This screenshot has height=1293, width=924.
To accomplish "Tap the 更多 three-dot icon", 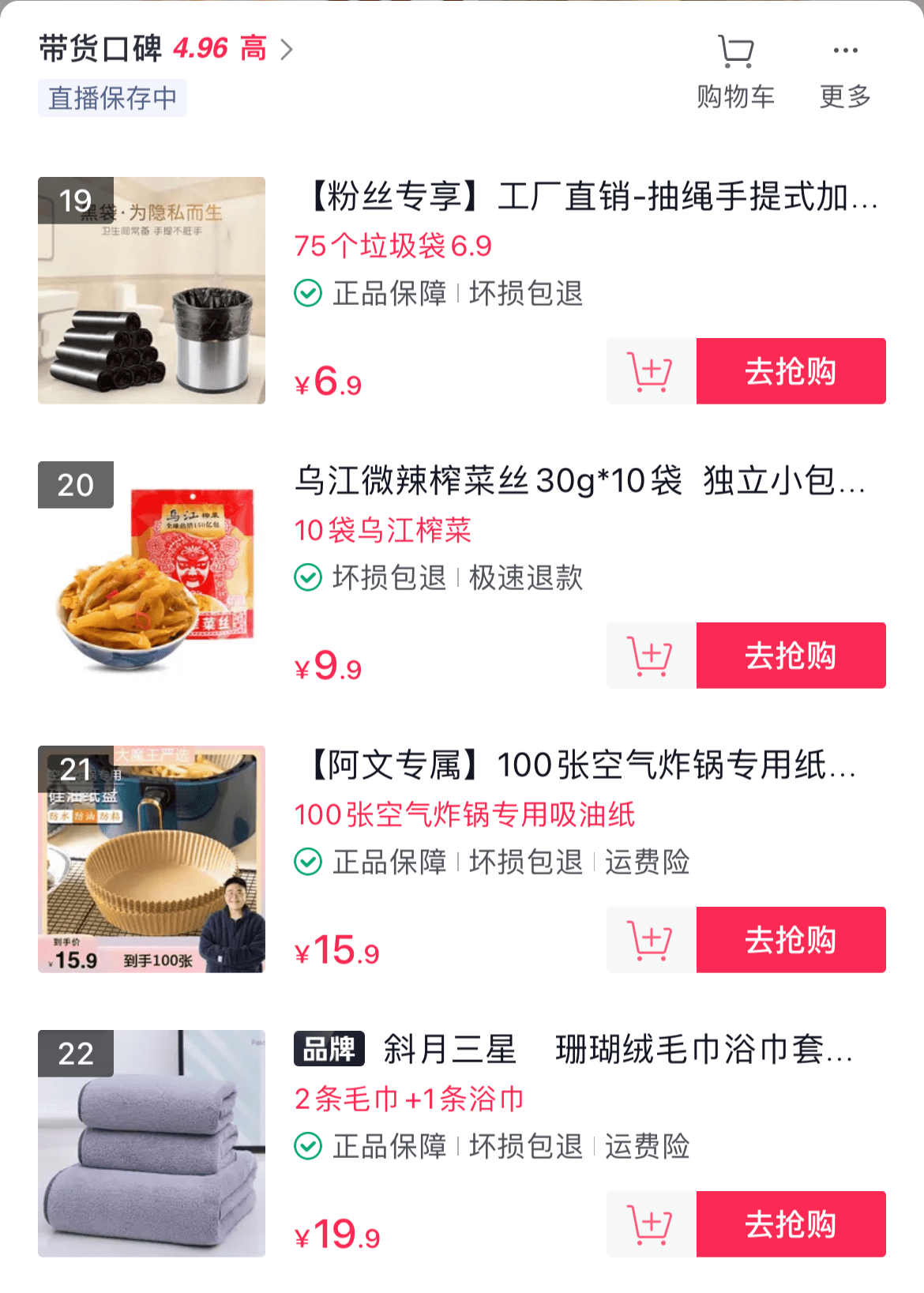I will point(846,50).
